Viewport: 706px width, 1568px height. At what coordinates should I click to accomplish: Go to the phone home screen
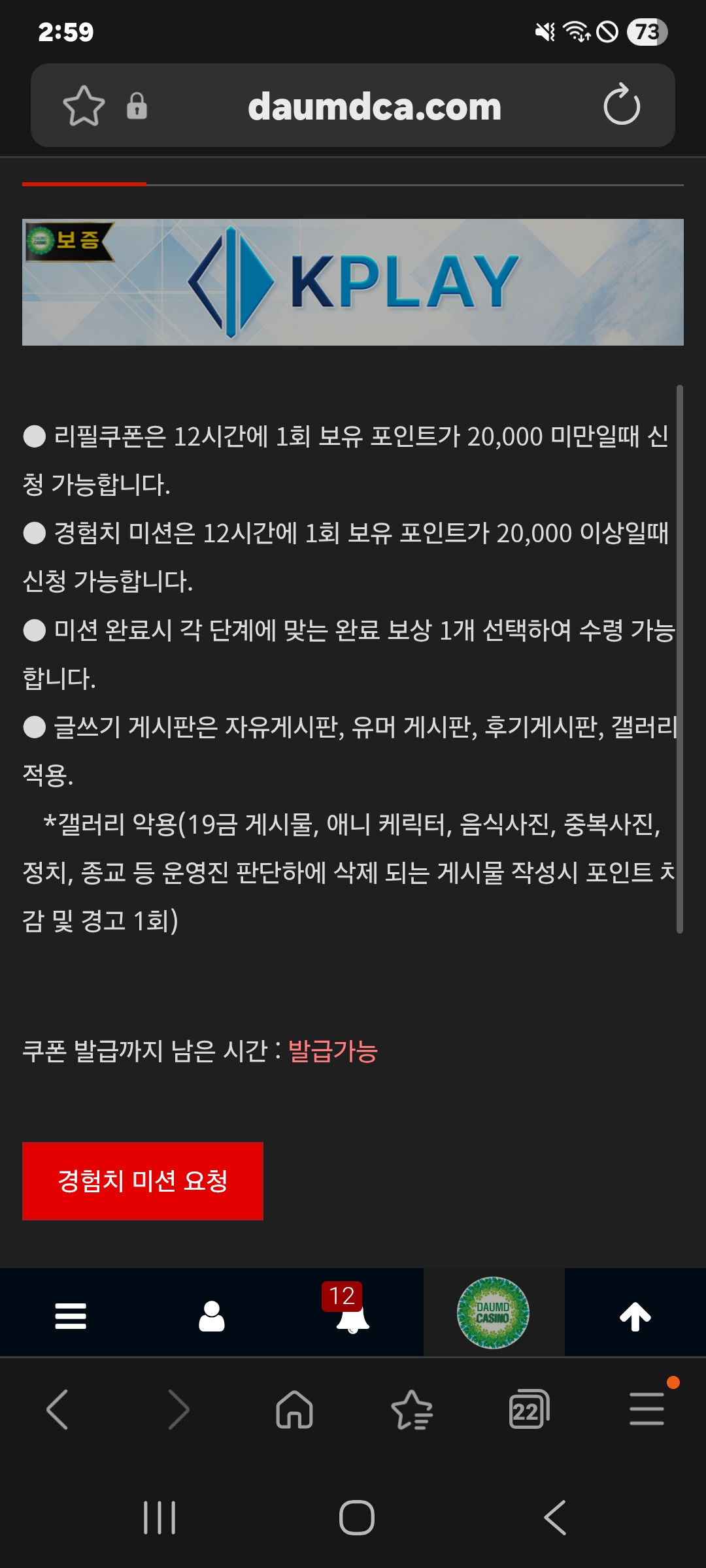pos(357,1517)
